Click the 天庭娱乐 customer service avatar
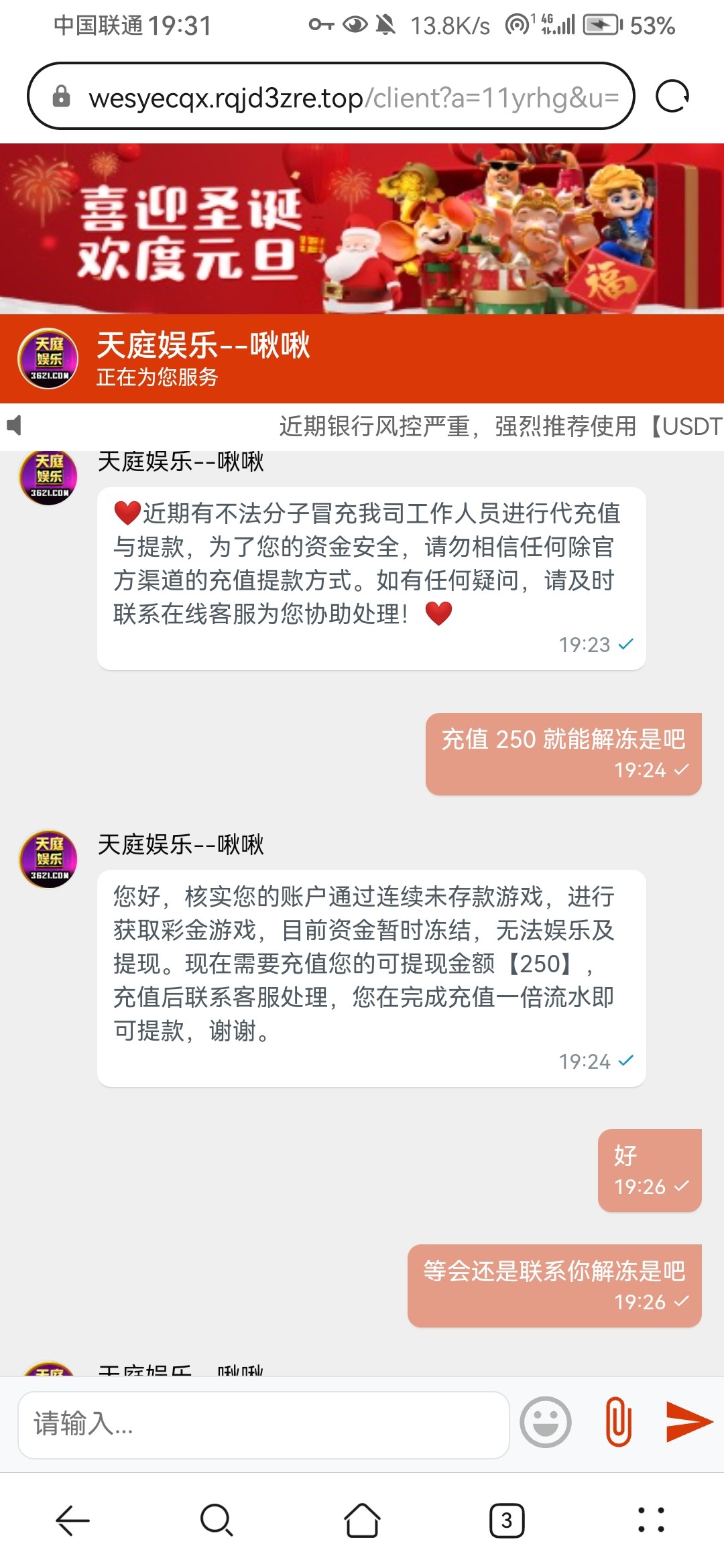The image size is (724, 1568). pyautogui.click(x=47, y=358)
